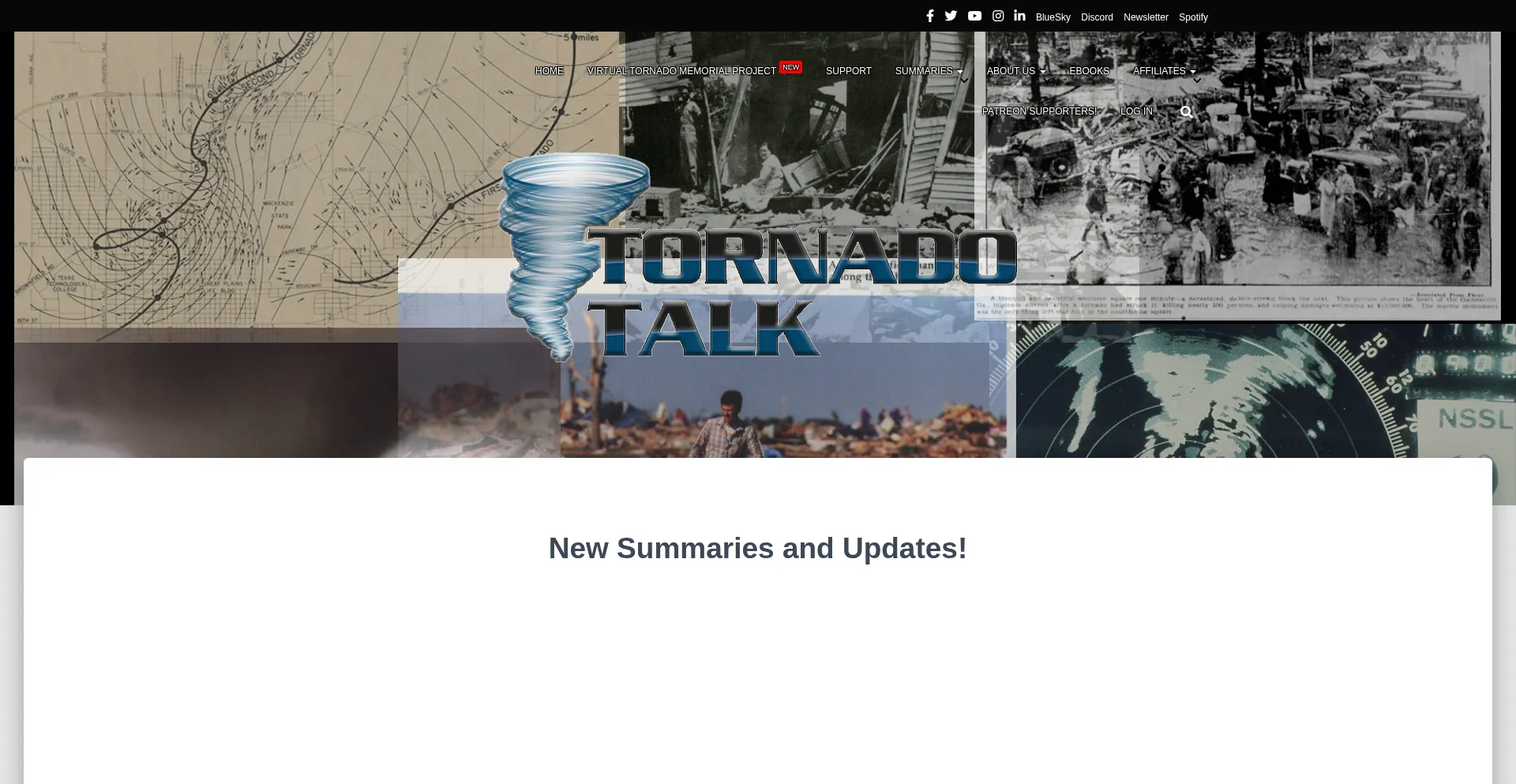
Task: Open Virtual Tornado Memorial Project
Action: (x=681, y=71)
